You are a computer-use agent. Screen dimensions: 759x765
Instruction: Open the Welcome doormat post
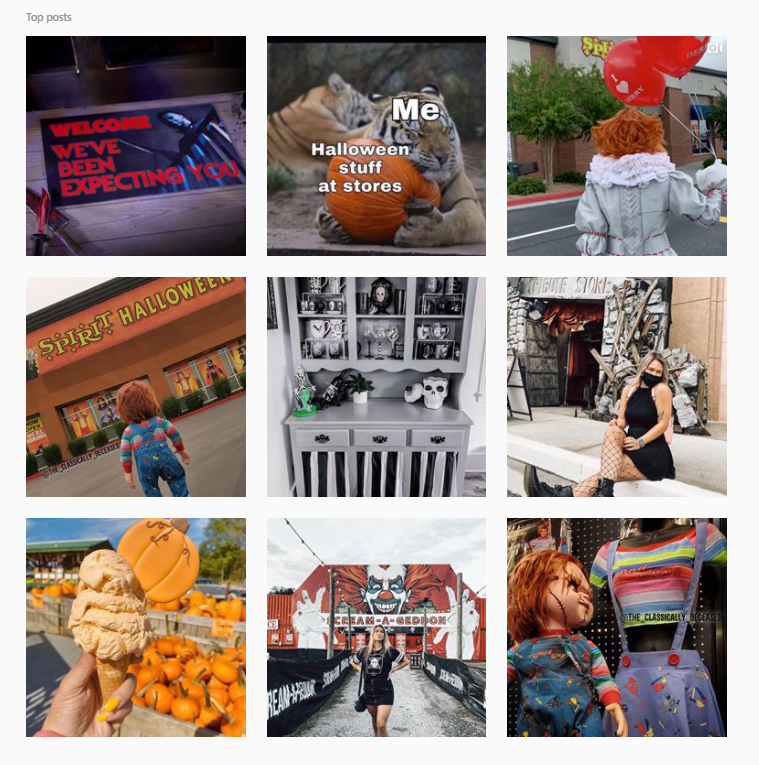(136, 146)
